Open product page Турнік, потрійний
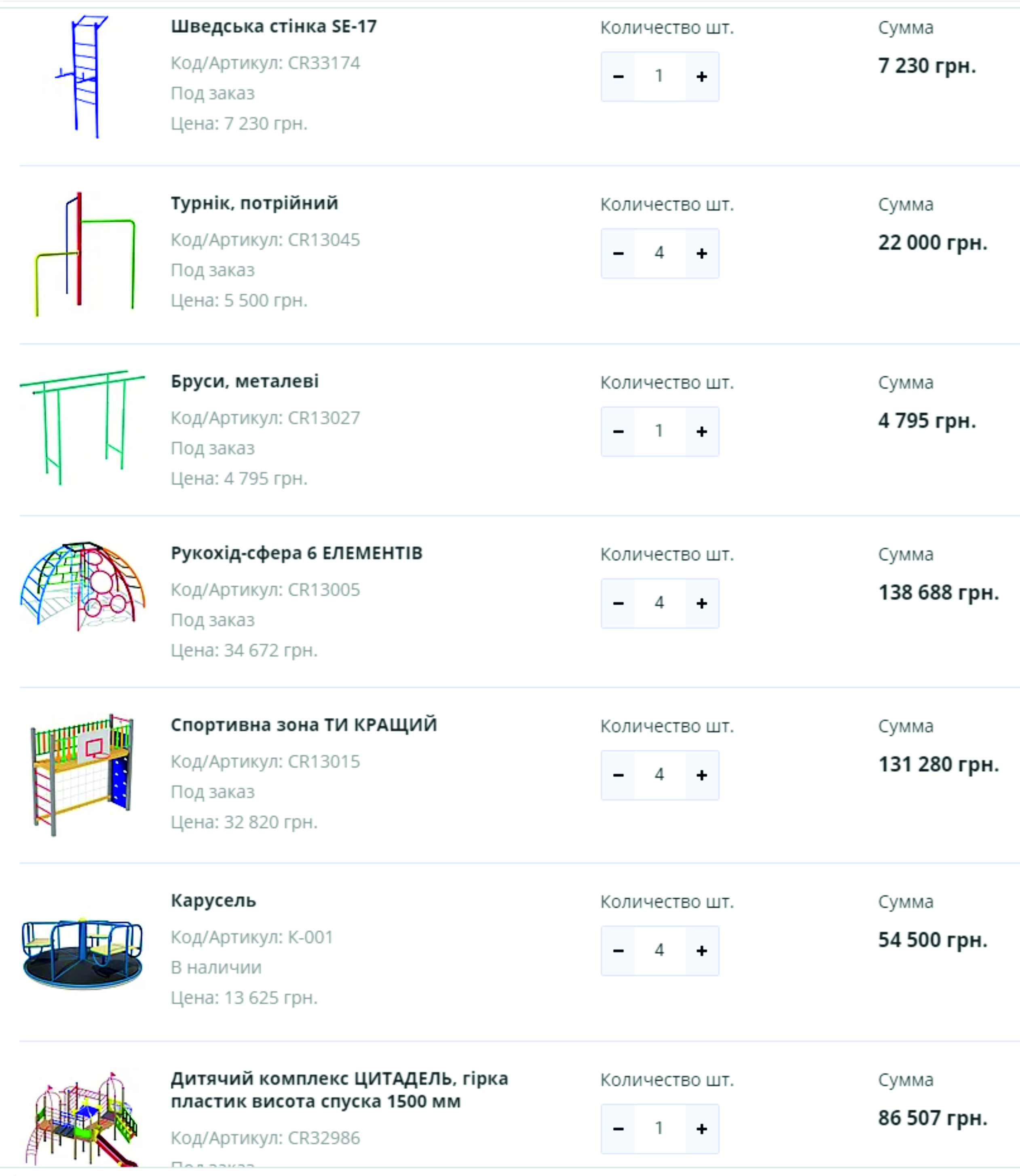 (254, 203)
